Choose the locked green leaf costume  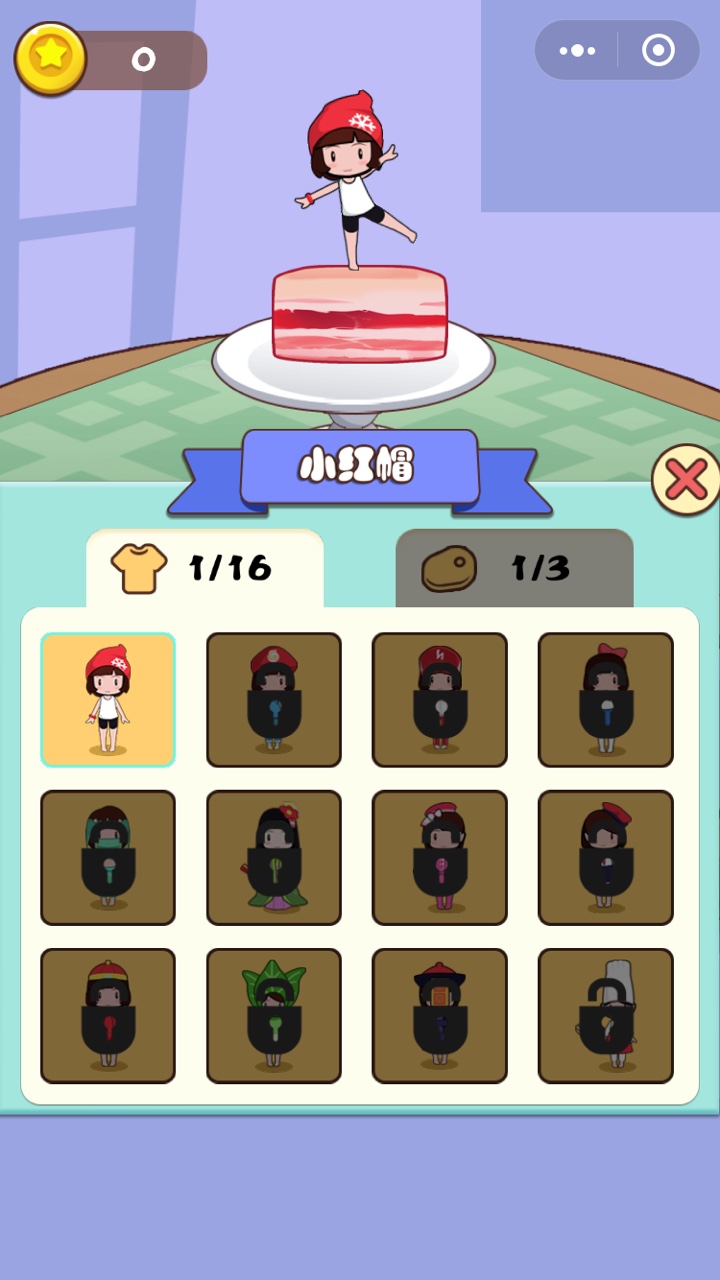274,1016
